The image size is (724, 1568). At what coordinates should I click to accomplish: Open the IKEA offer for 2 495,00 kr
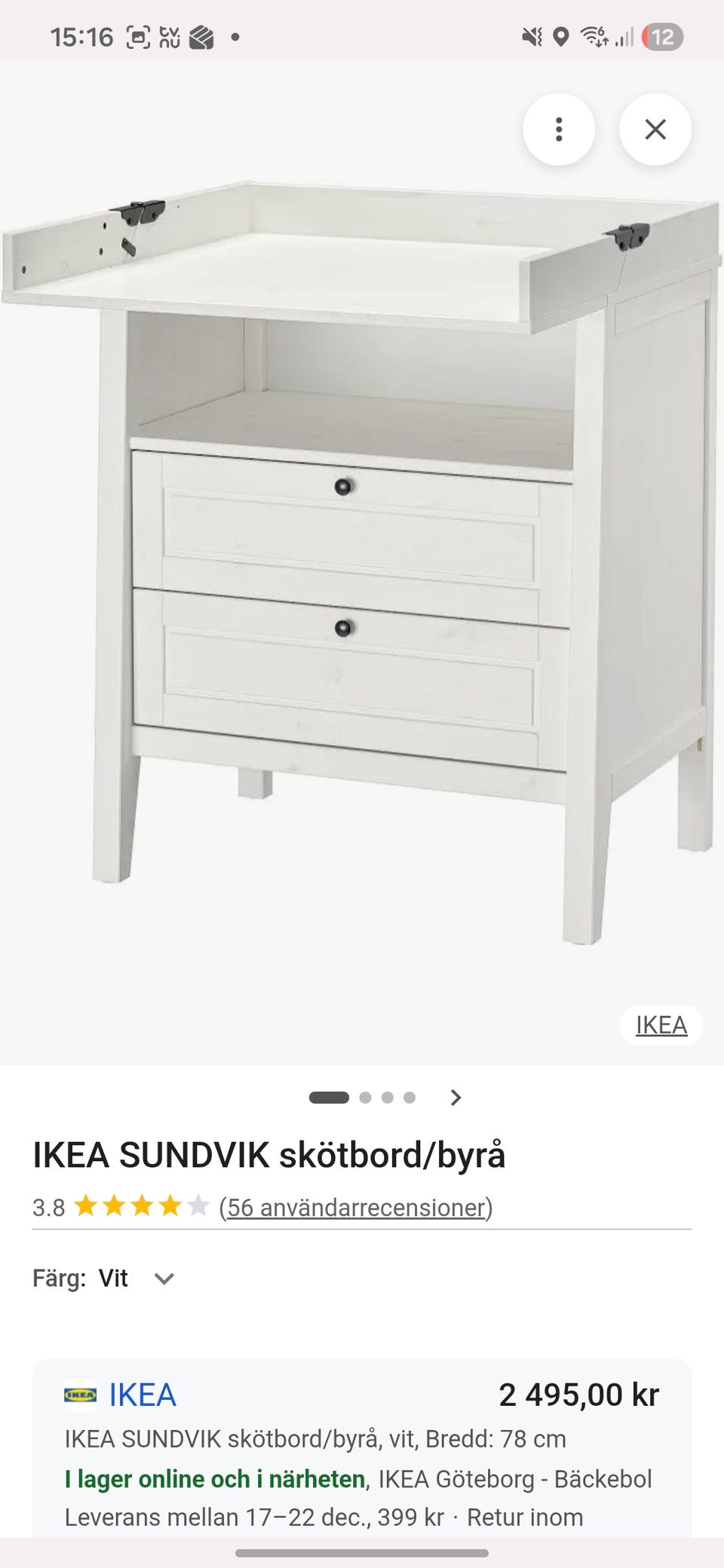click(x=143, y=1395)
